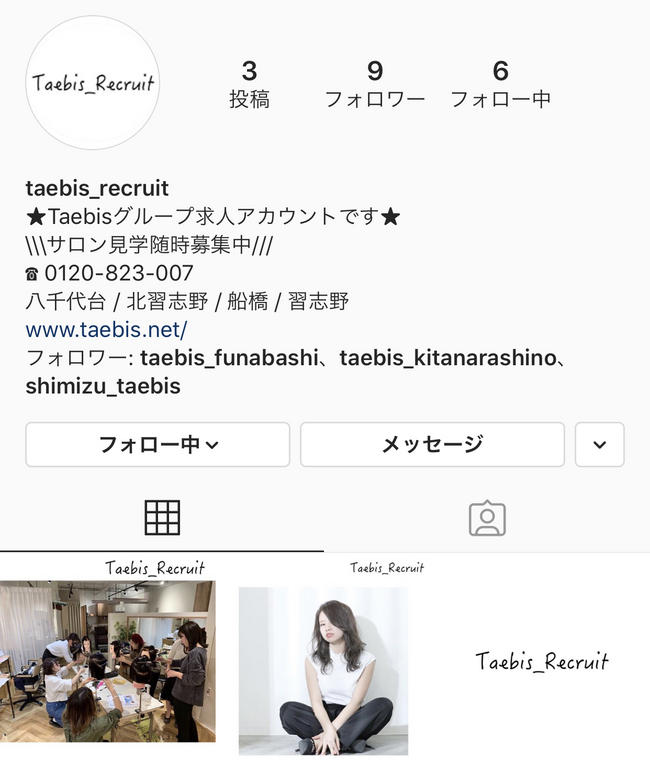Image resolution: width=650 pixels, height=764 pixels.
Task: Tap the フォロー中 following button
Action: [x=158, y=444]
